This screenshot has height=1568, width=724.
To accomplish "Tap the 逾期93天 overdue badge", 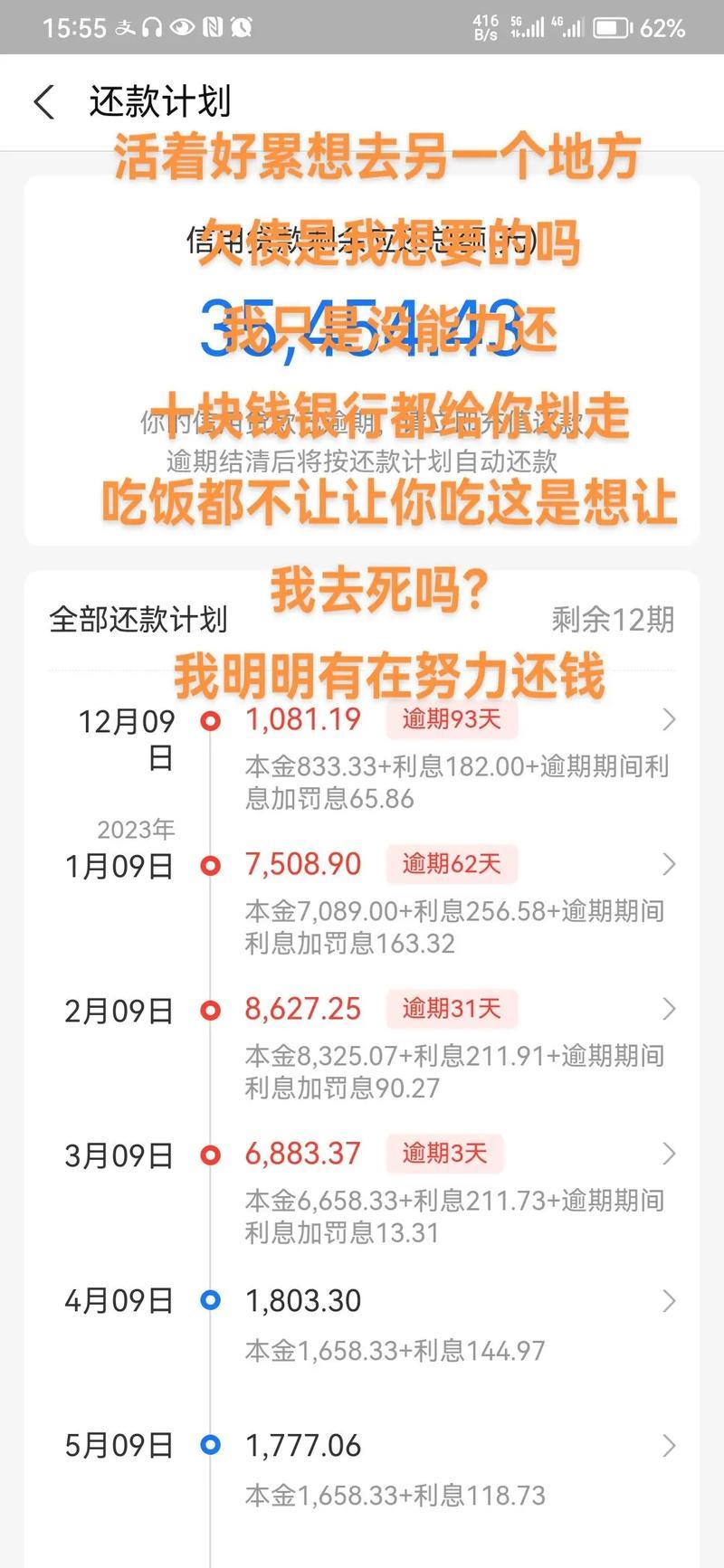I will click(x=452, y=718).
